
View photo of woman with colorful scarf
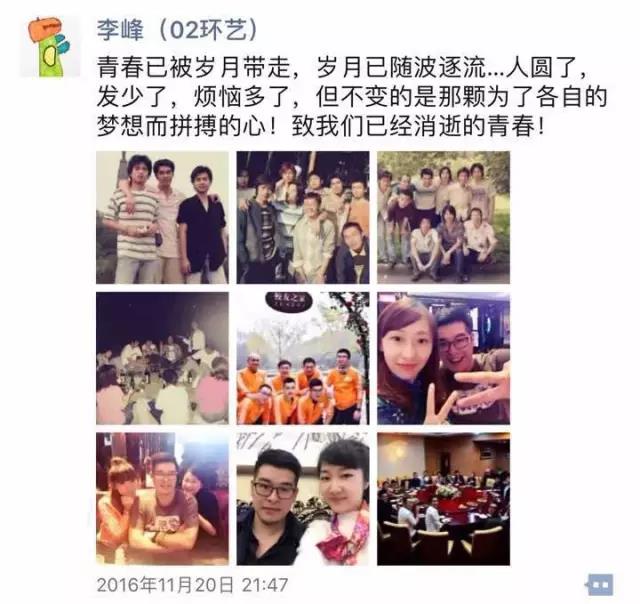(302, 499)
